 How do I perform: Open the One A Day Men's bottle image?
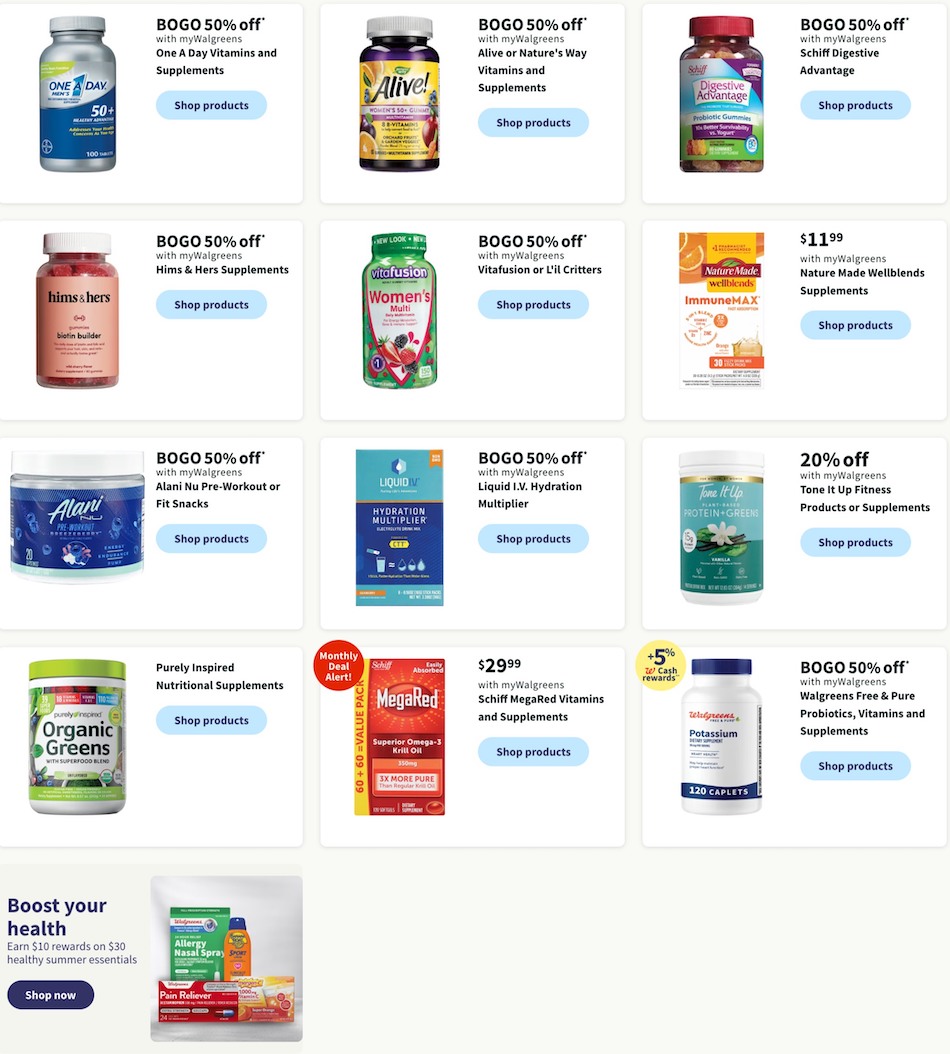[77, 94]
